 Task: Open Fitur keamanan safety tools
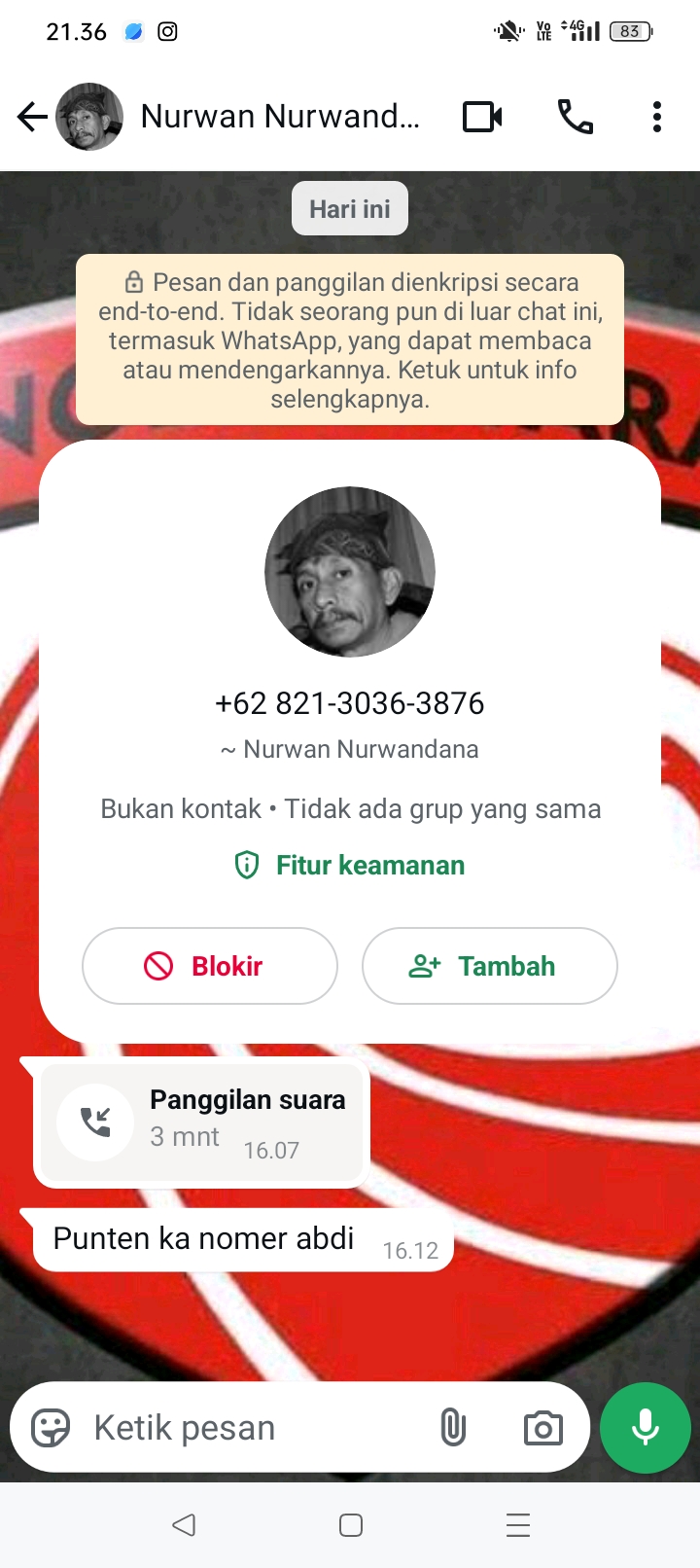[x=350, y=865]
